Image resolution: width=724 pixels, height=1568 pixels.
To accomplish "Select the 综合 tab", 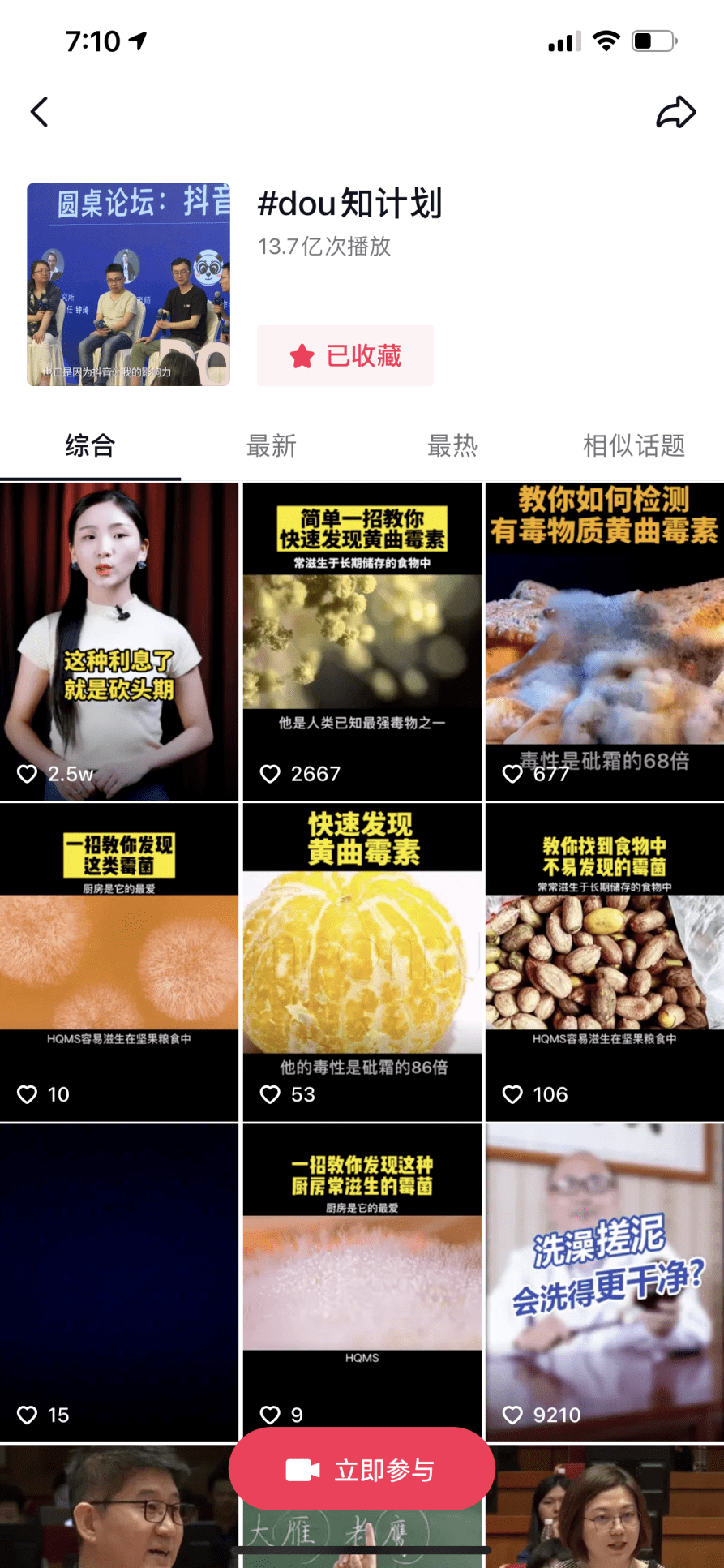I will pyautogui.click(x=90, y=445).
